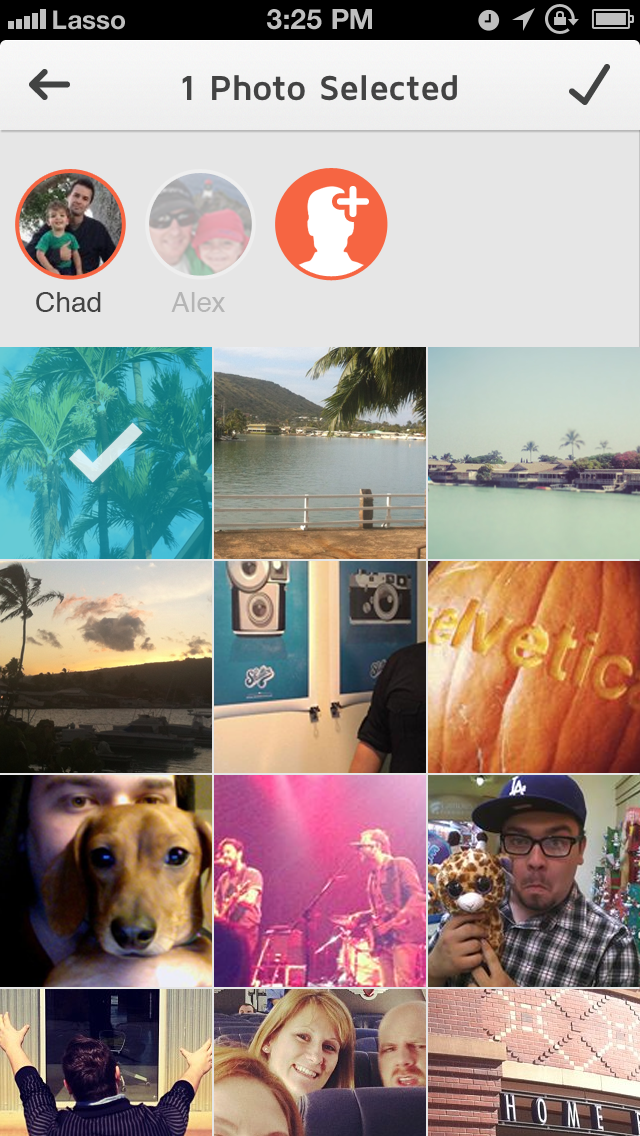Pick the sunset harbor photo

coord(106,666)
